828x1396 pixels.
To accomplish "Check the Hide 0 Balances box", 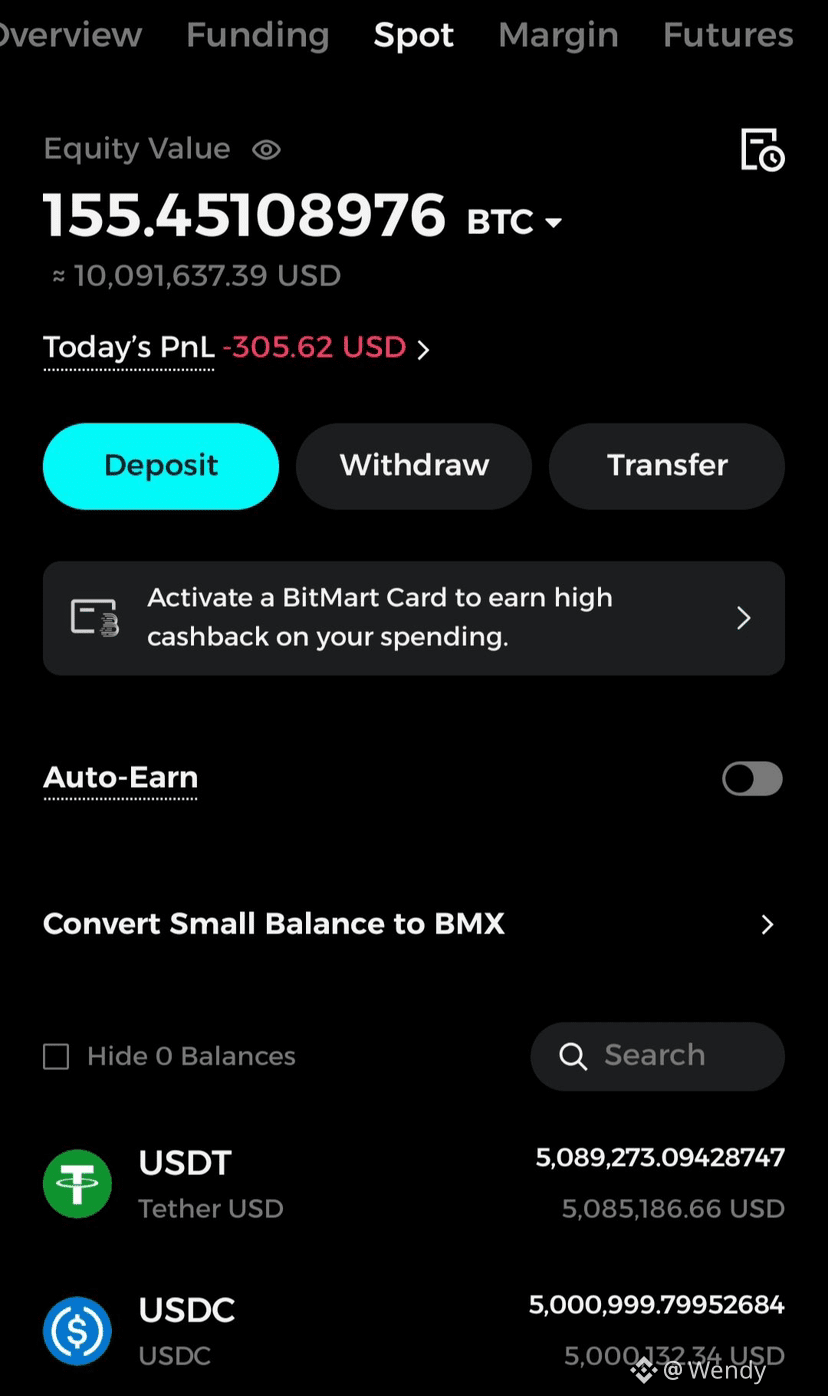I will 56,1056.
